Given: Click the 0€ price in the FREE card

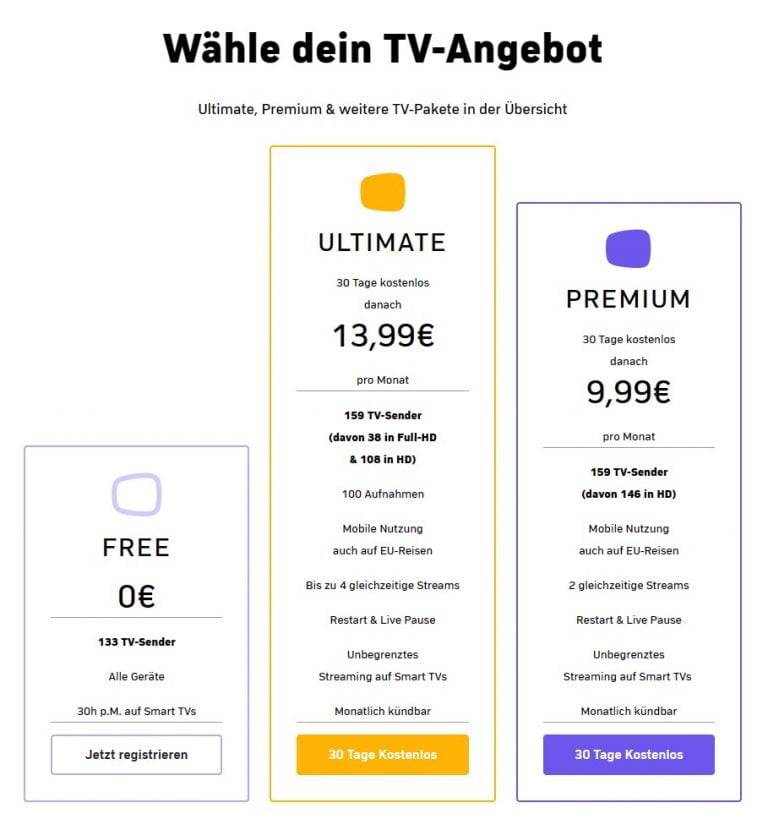Looking at the screenshot, I should (136, 595).
